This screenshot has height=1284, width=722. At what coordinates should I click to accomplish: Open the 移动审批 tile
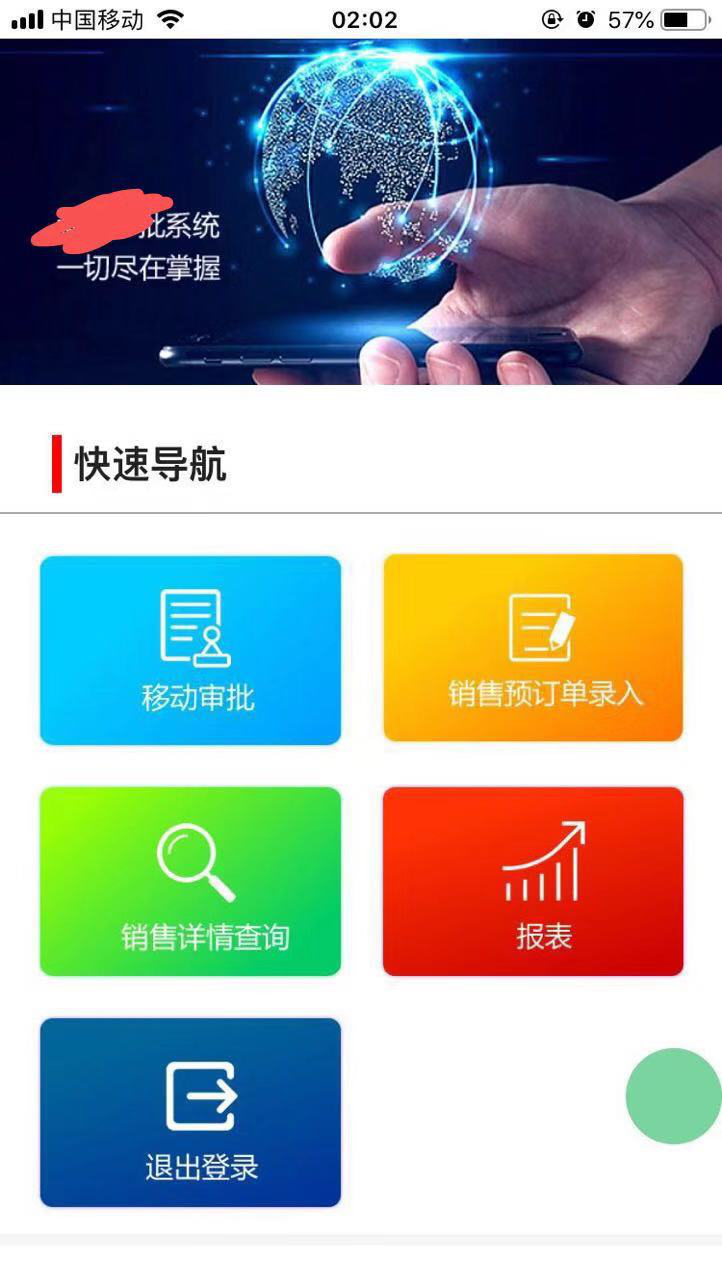point(190,650)
